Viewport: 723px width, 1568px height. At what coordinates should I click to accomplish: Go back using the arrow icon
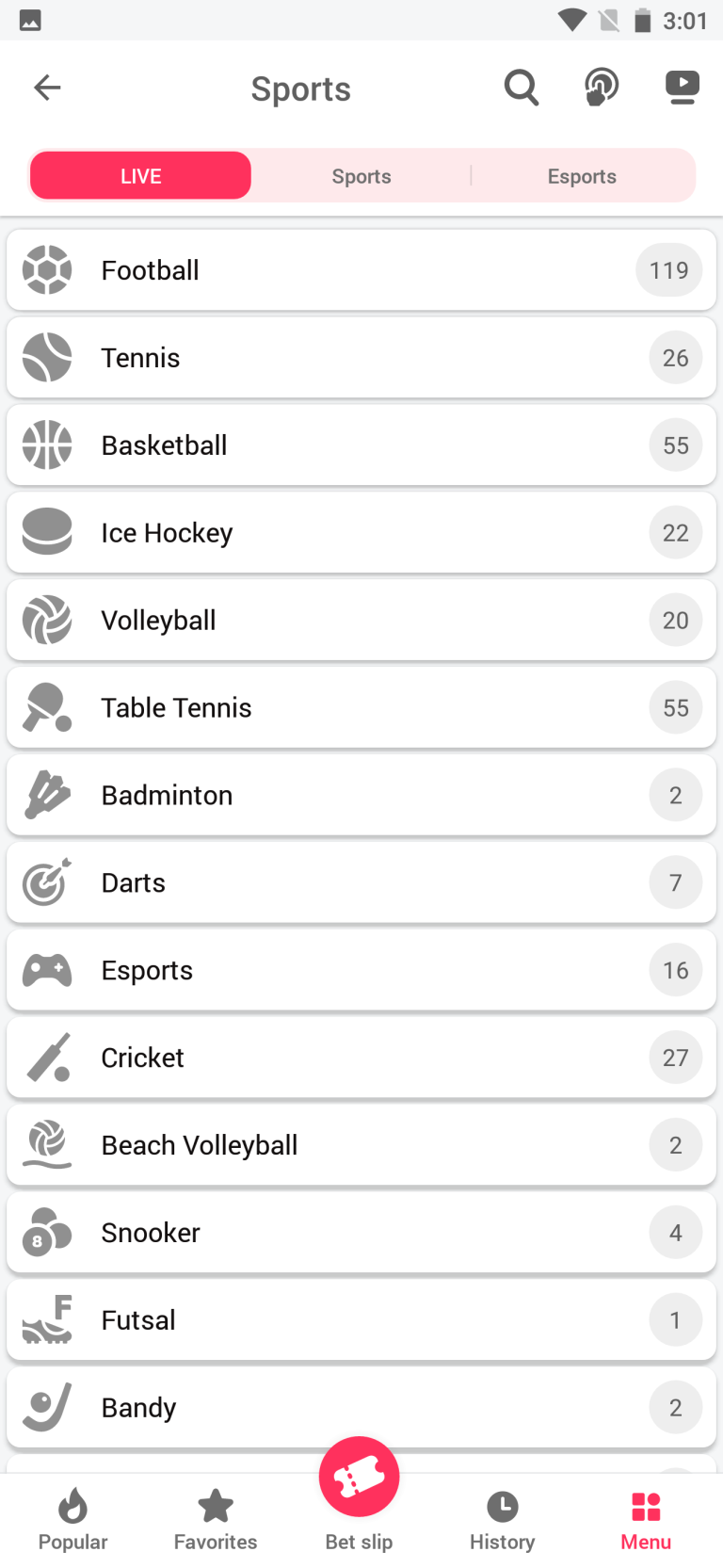click(47, 89)
